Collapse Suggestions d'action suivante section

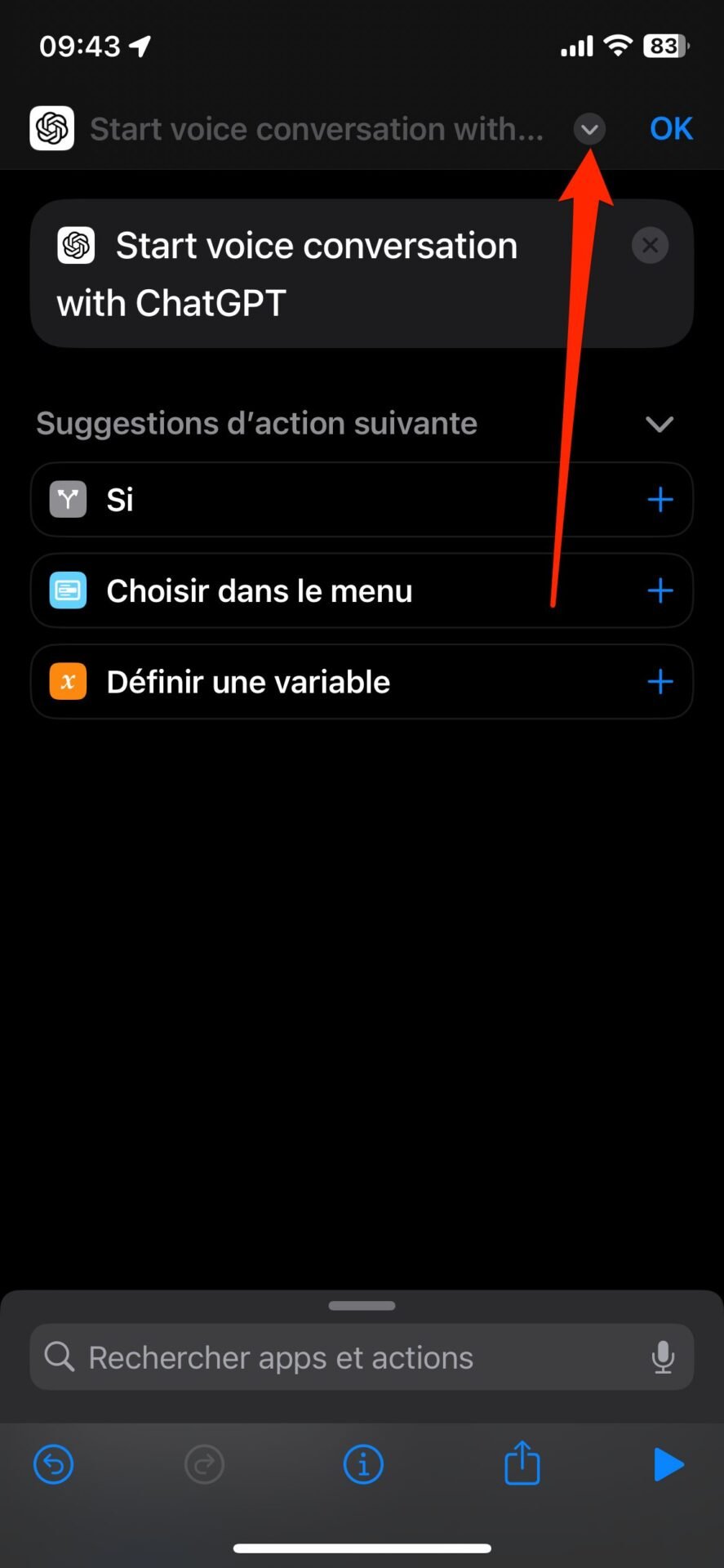click(x=659, y=424)
